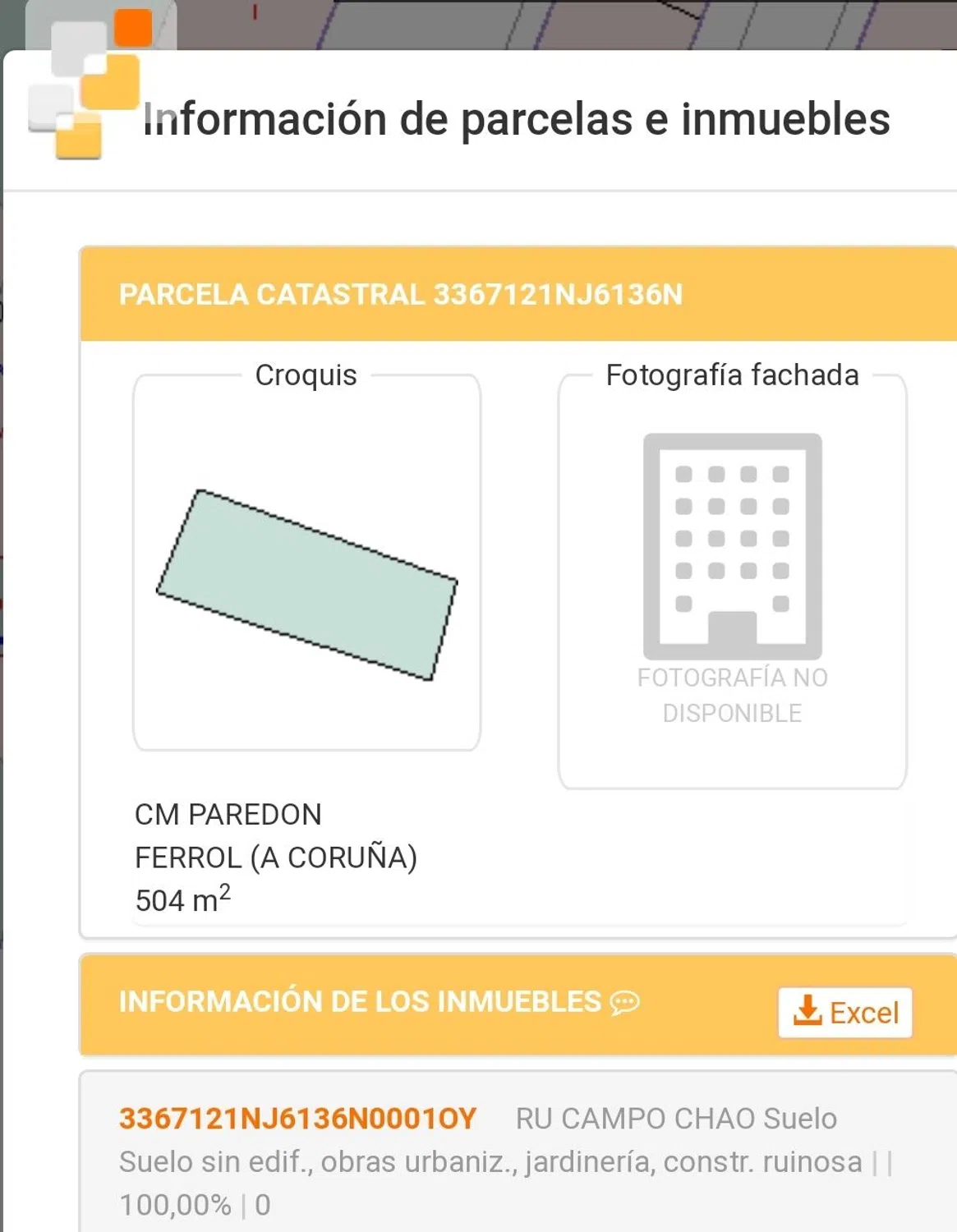Tap the speech bubble icon beside Información de los inmuebles
957x1232 pixels.
point(624,1002)
